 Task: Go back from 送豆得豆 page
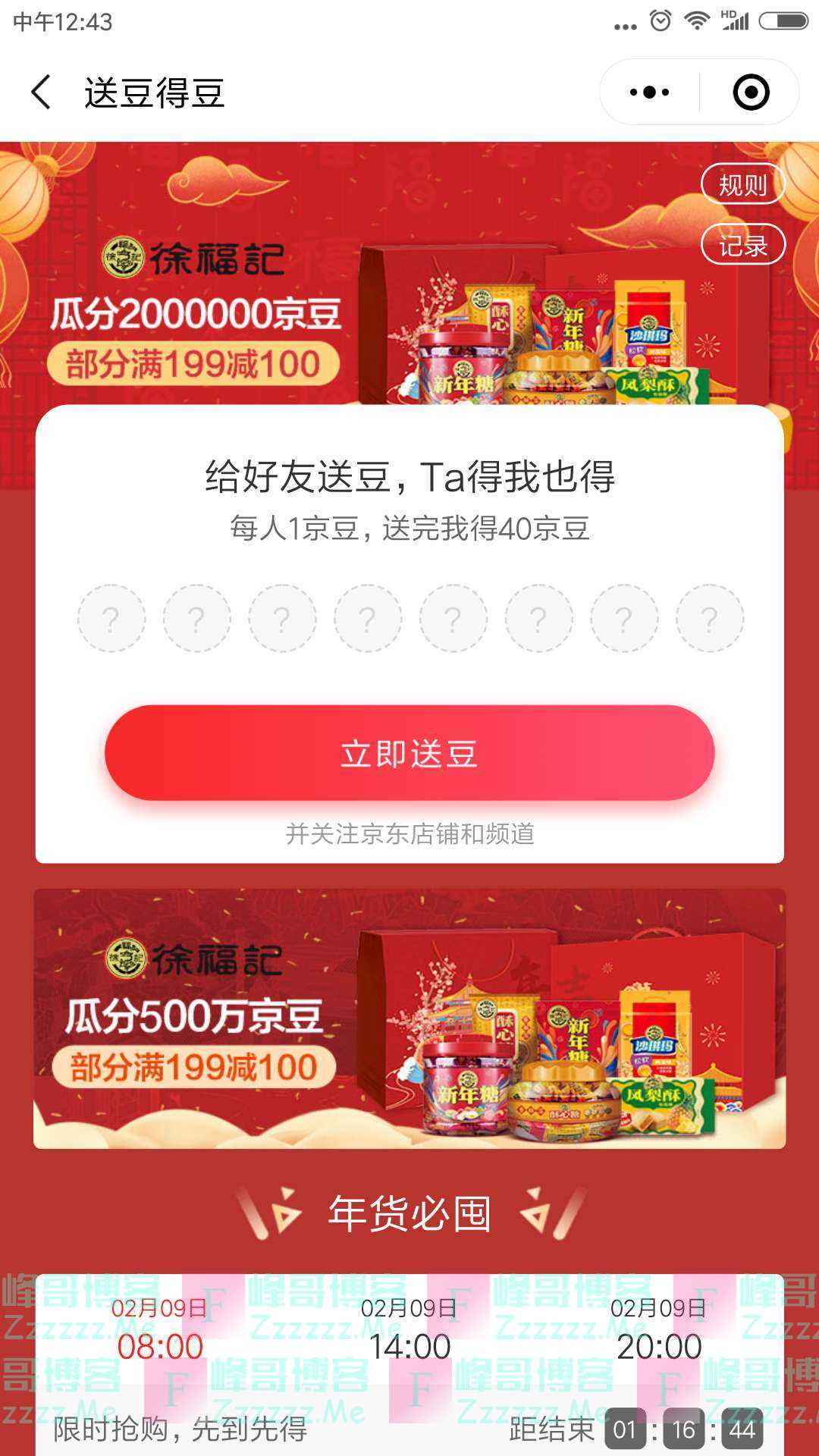42,93
